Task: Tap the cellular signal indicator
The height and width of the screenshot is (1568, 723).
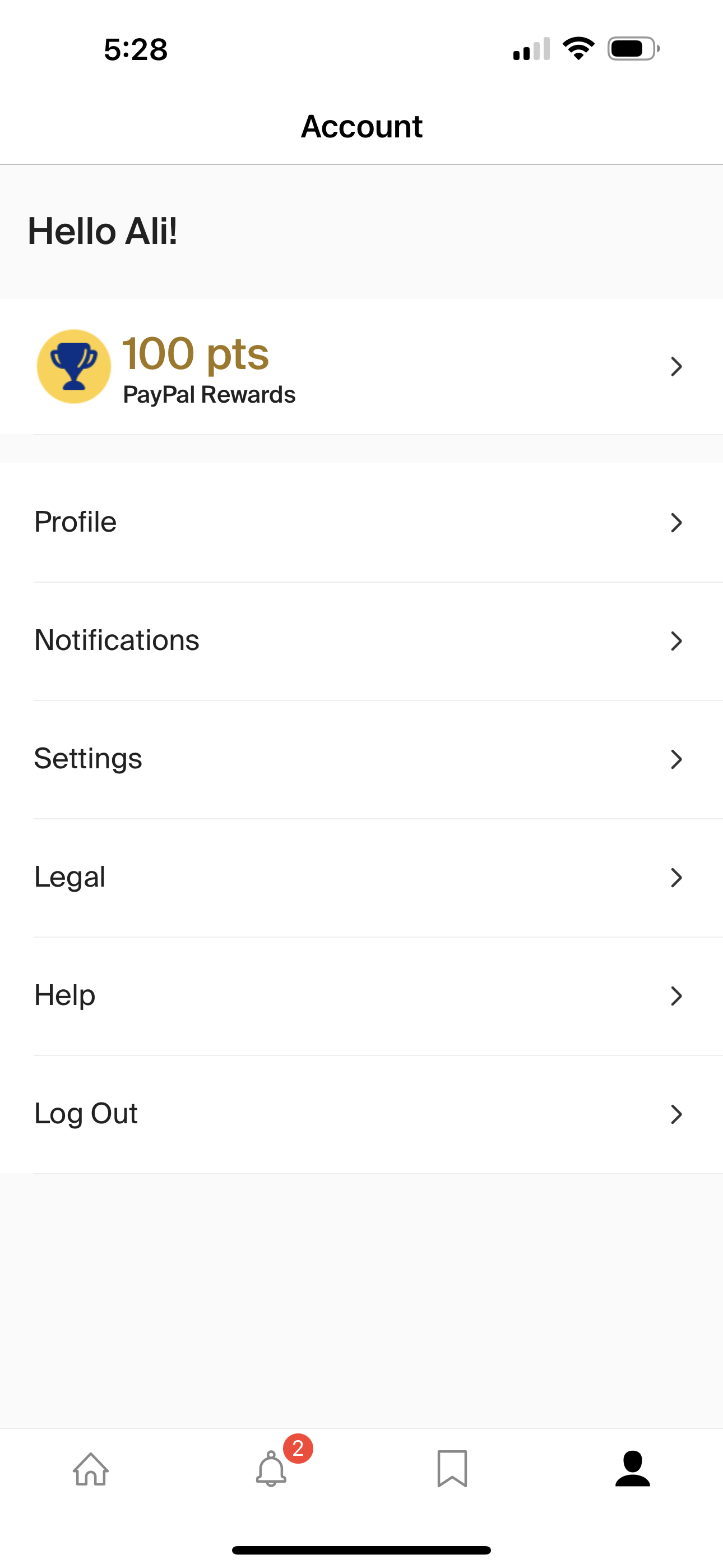Action: pyautogui.click(x=529, y=50)
